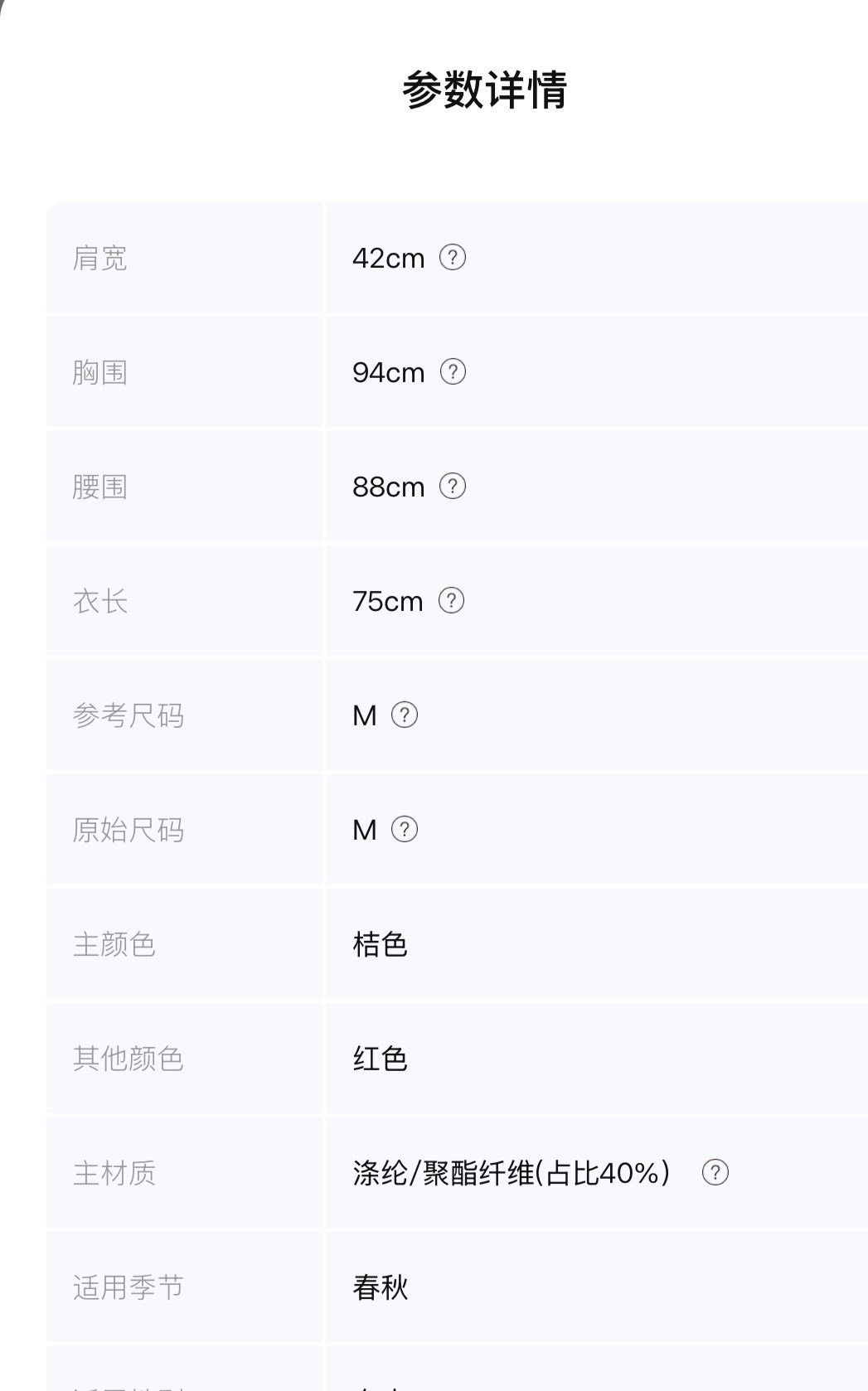The width and height of the screenshot is (868, 1391).
Task: Open the help icon for 参考尺码
Action: coord(404,715)
